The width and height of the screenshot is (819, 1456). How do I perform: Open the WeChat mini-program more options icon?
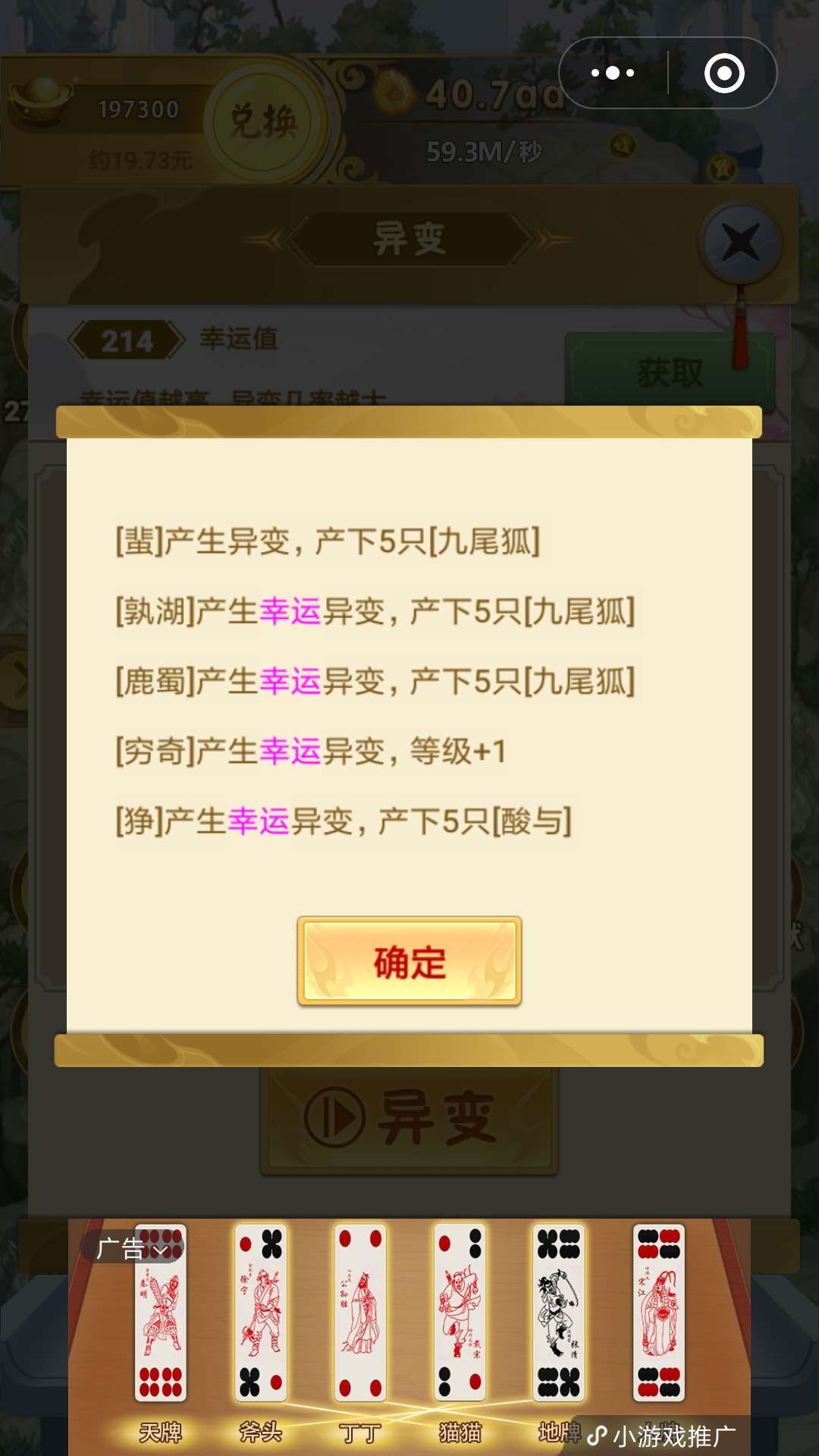tap(614, 73)
